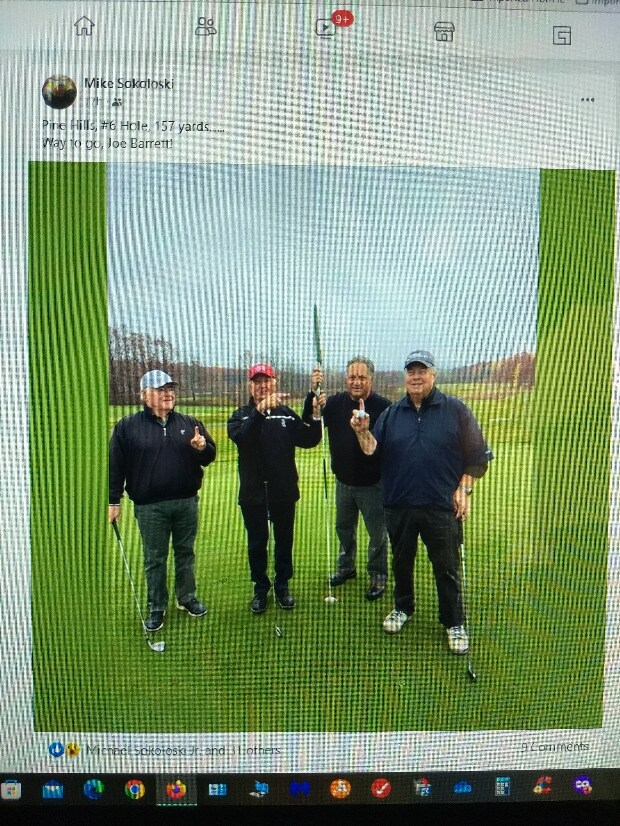Open Microsoft Edge from the taskbar
The width and height of the screenshot is (620, 826).
point(93,789)
